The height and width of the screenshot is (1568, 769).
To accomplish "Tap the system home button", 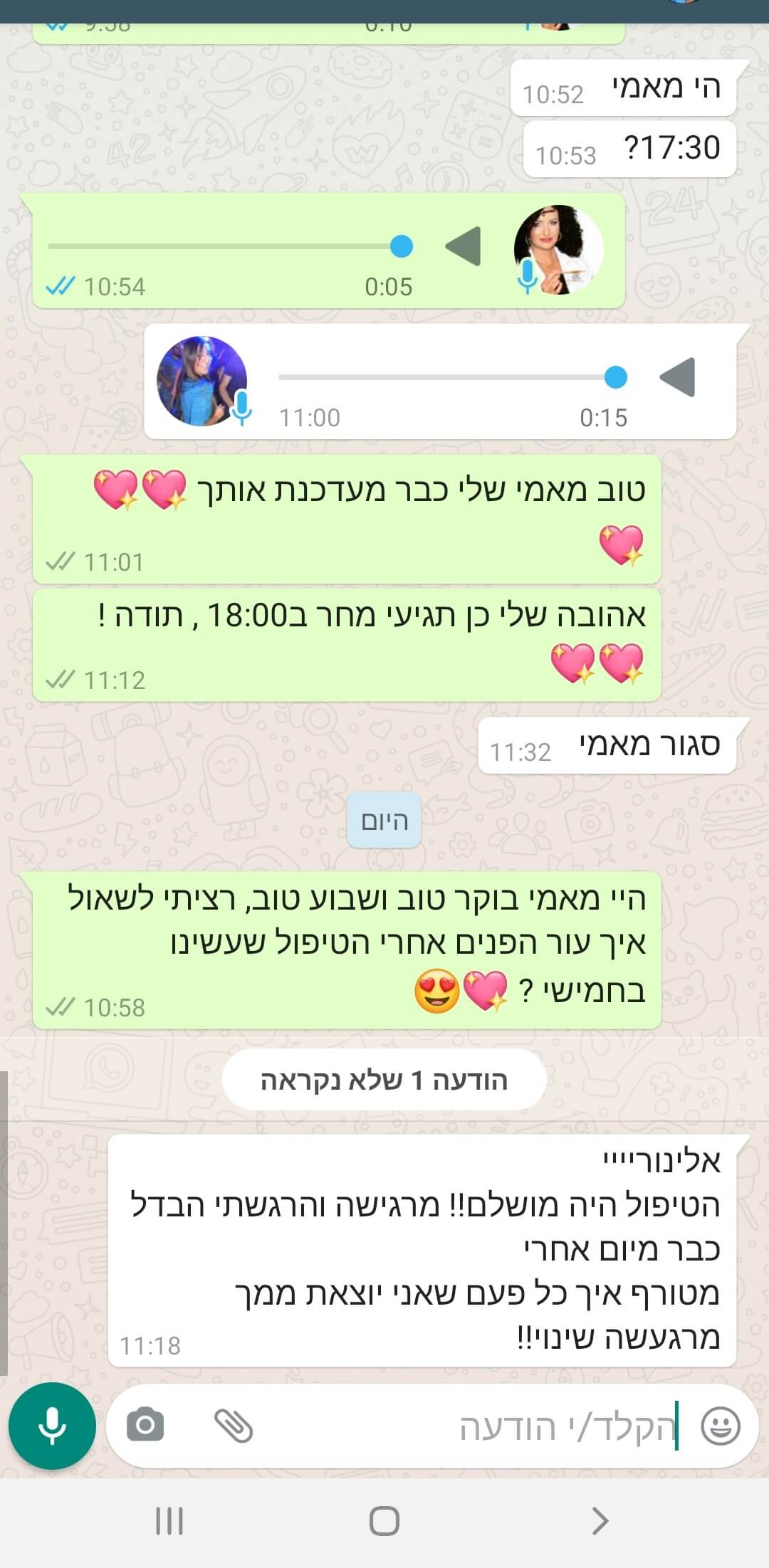I will pos(384,1521).
